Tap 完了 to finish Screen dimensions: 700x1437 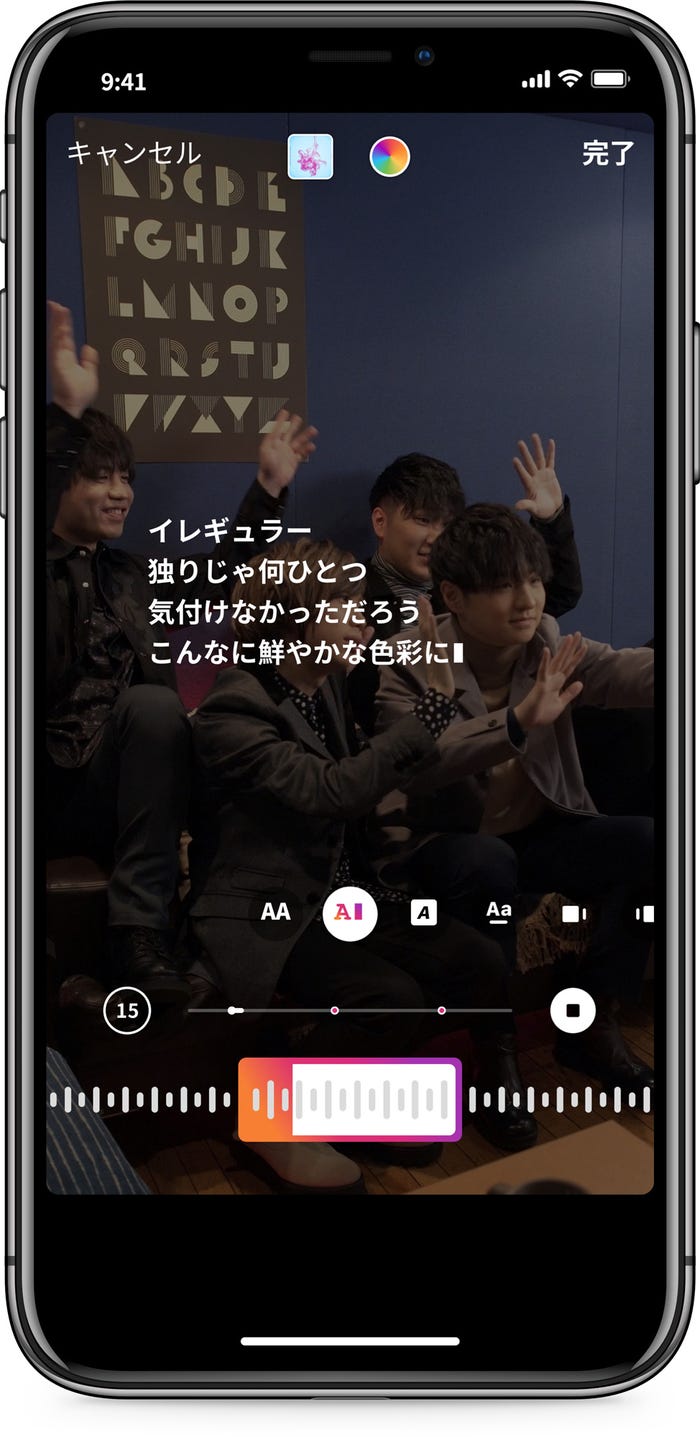(x=608, y=153)
